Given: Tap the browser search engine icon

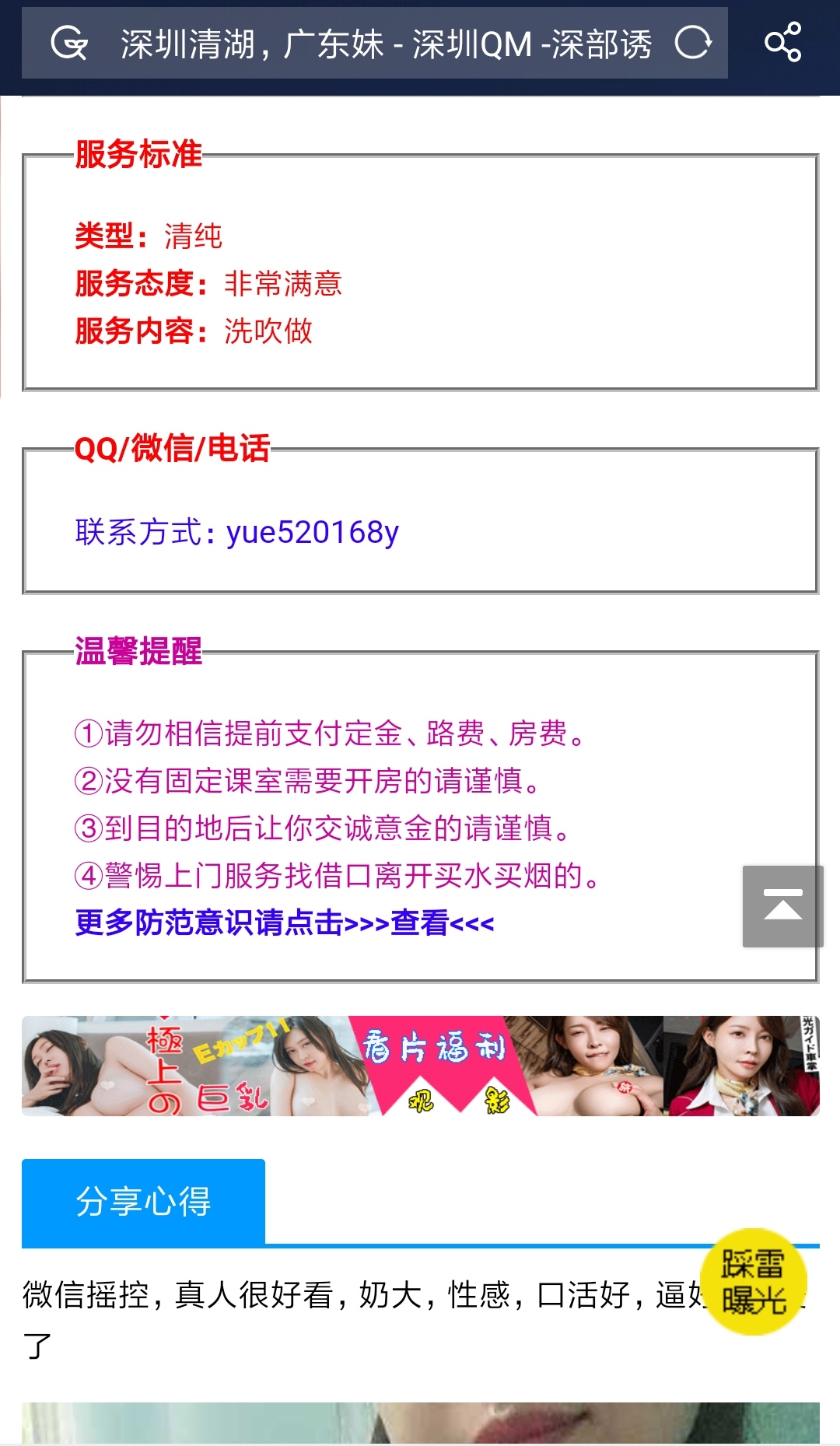Looking at the screenshot, I should pyautogui.click(x=69, y=43).
